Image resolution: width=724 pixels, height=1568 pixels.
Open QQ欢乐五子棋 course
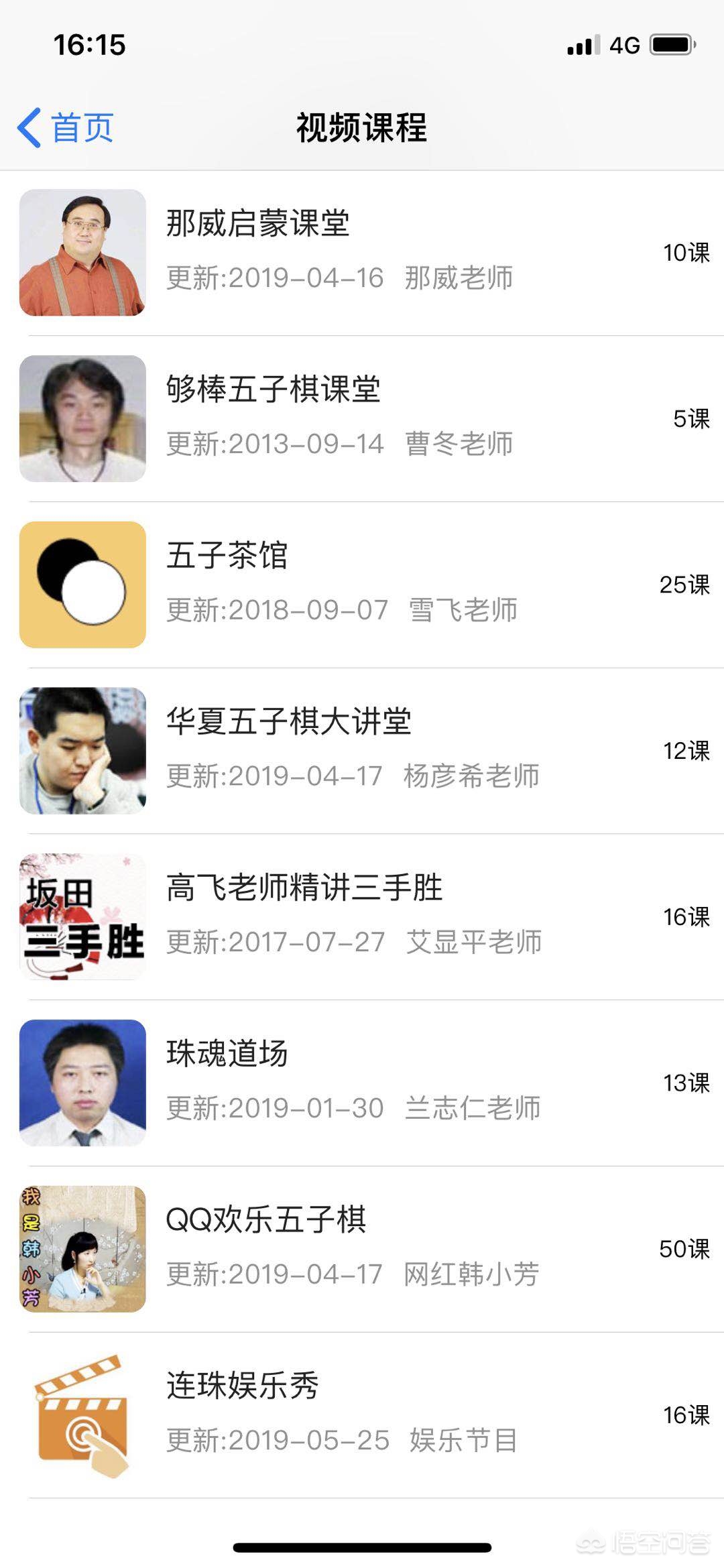(x=266, y=1221)
